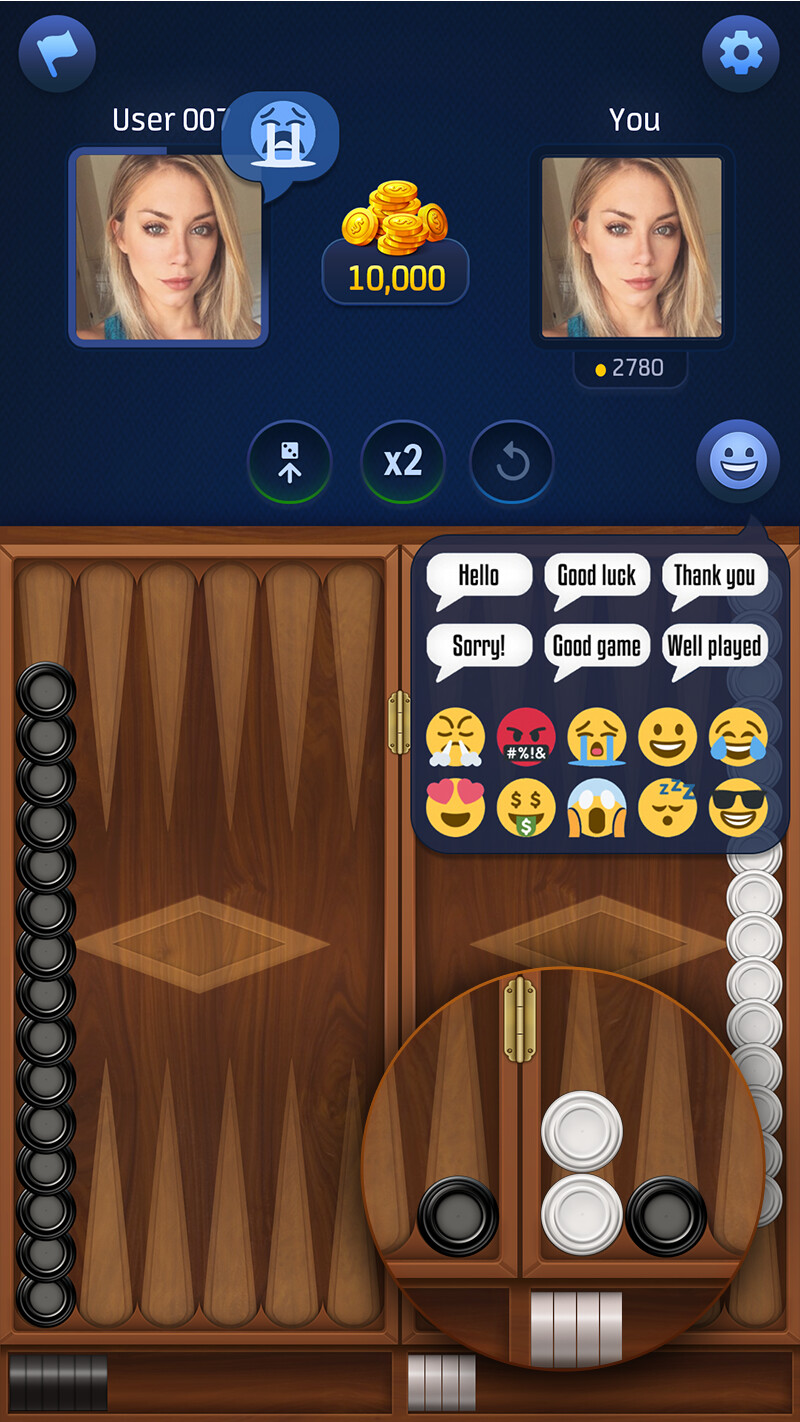Screen dimensions: 800x1422
Task: Send the Hello chat phrase
Action: 478,576
